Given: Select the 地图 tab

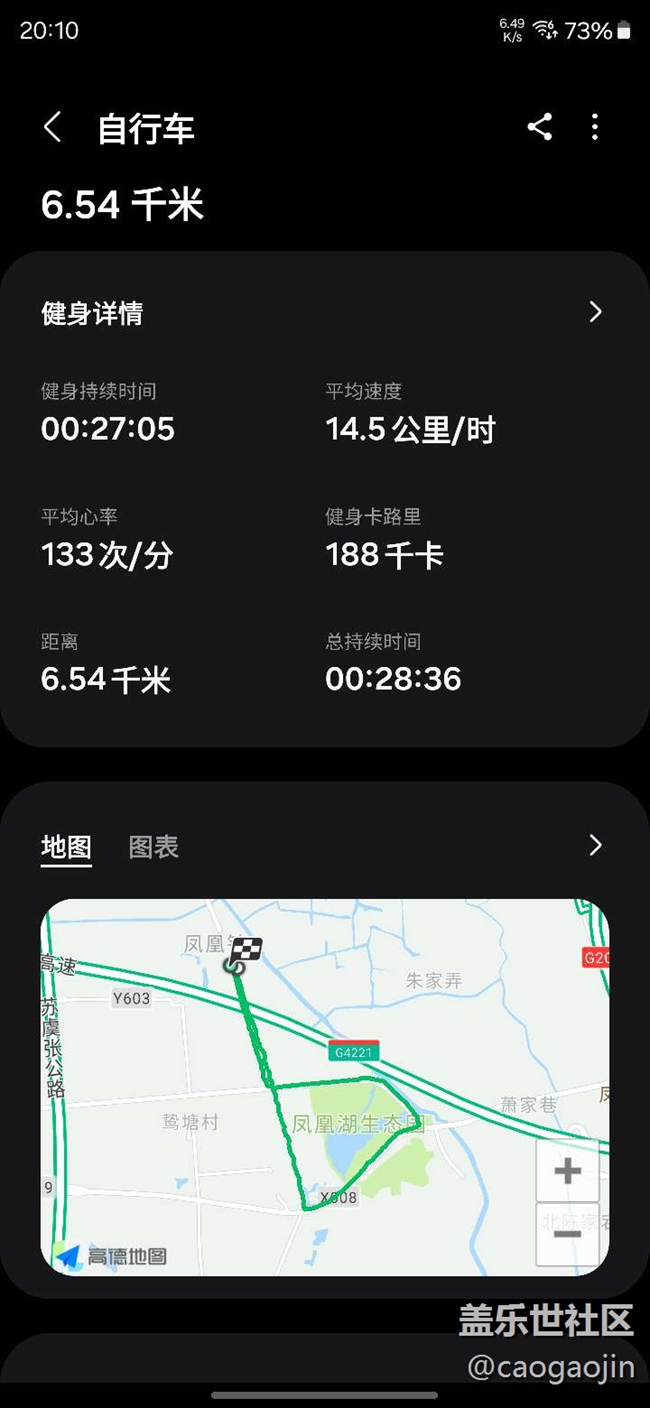Looking at the screenshot, I should [x=66, y=847].
